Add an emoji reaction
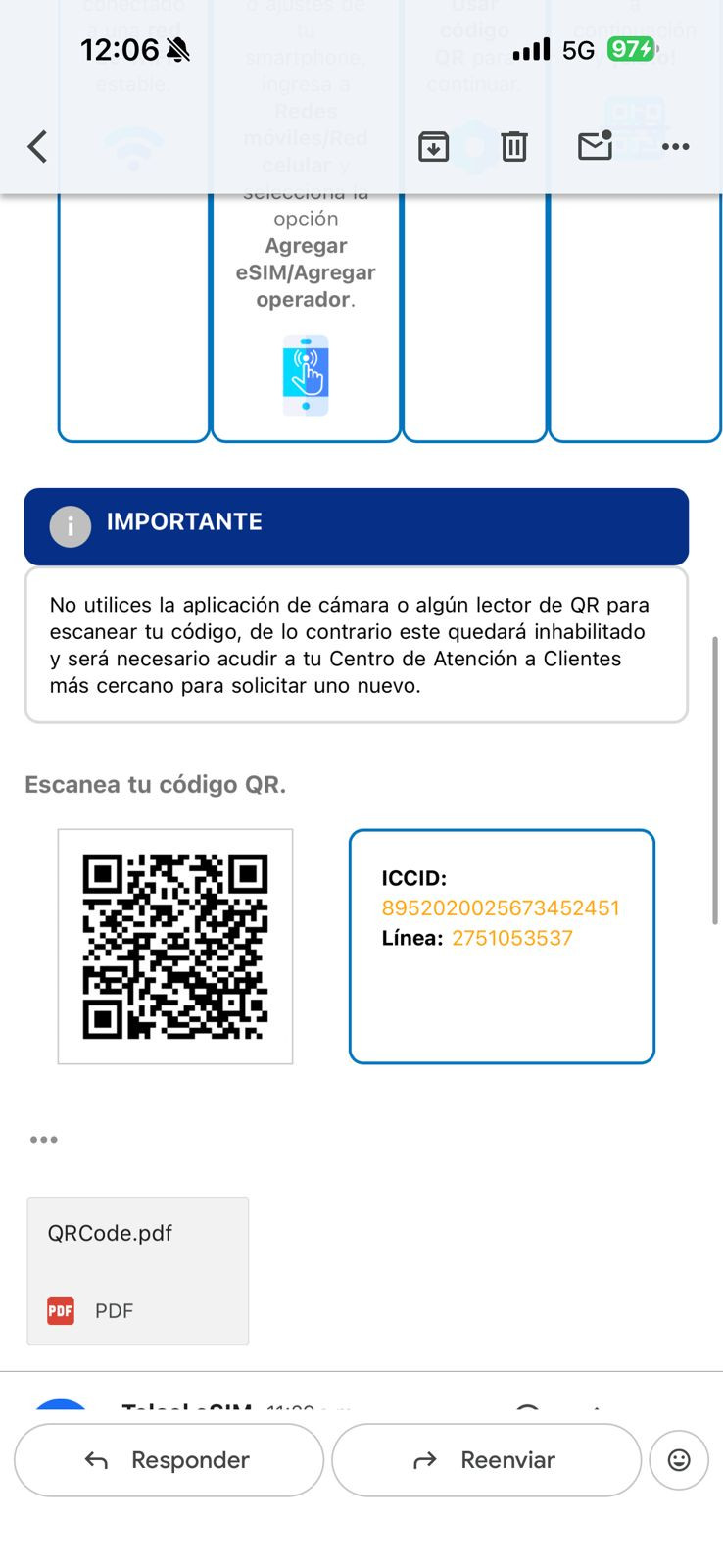The width and height of the screenshot is (723, 1568). click(x=679, y=1460)
